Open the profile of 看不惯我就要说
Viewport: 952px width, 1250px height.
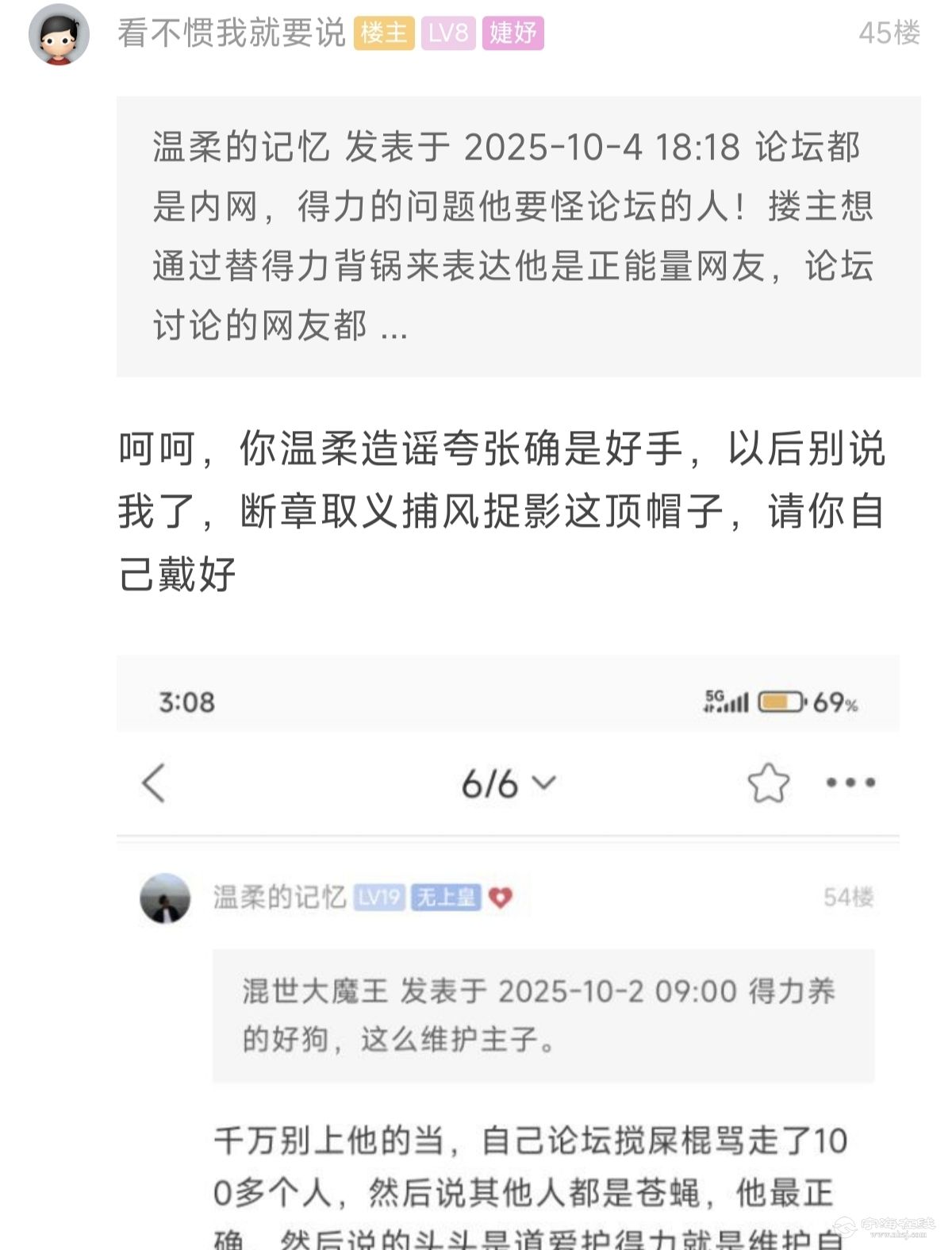[x=231, y=33]
